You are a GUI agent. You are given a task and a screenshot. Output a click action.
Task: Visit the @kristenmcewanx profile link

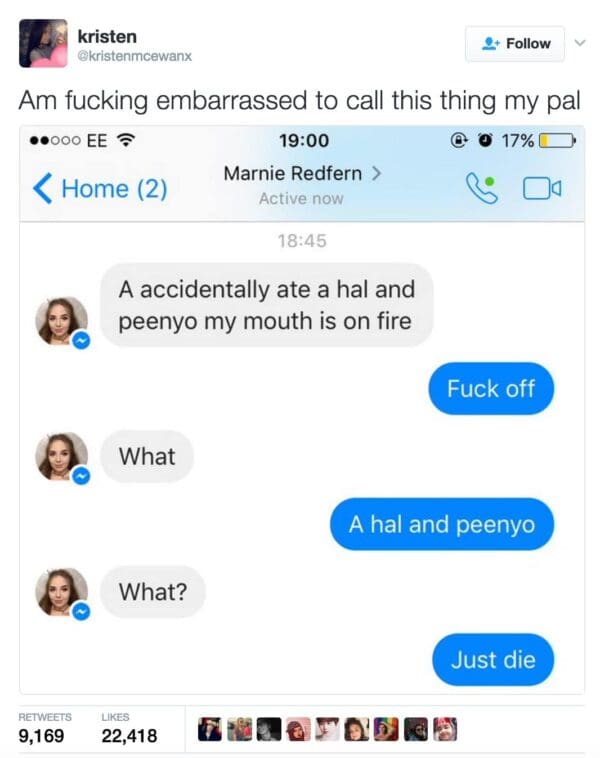pos(134,56)
